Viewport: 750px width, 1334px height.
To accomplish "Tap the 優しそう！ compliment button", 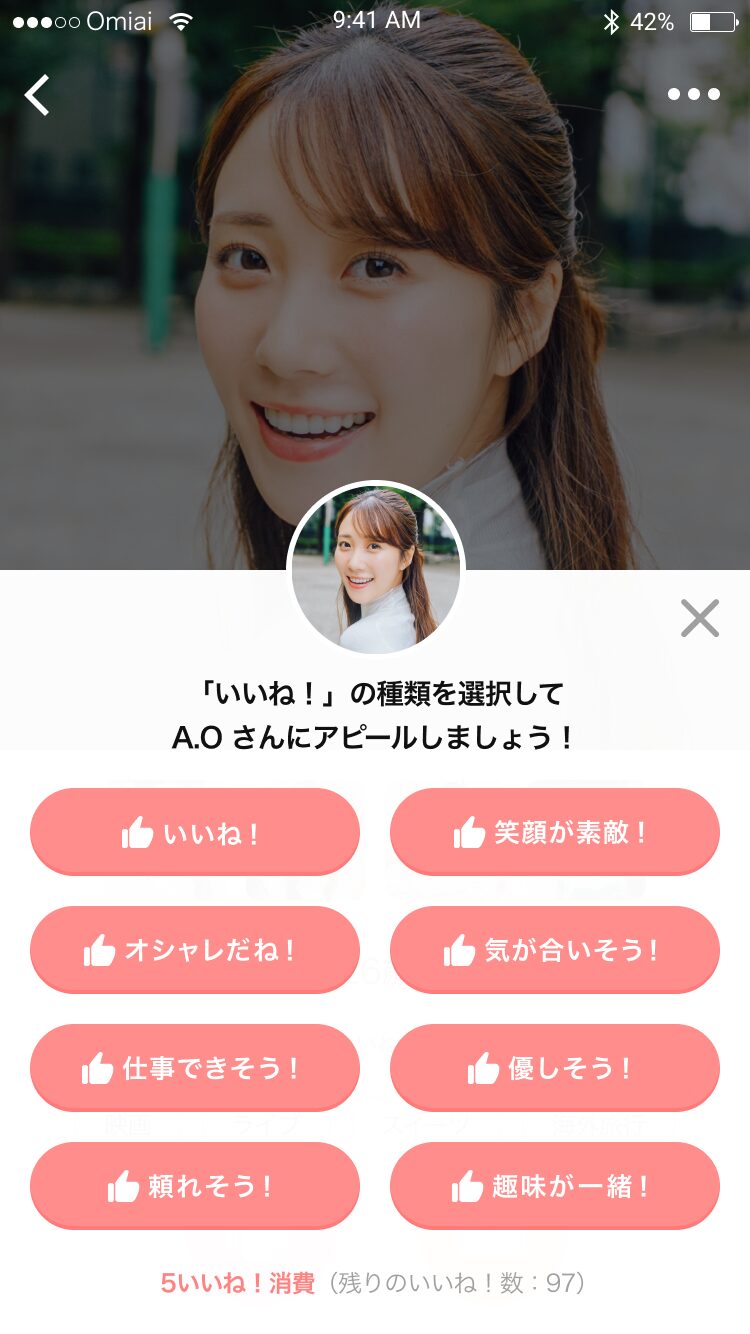I will point(555,1068).
